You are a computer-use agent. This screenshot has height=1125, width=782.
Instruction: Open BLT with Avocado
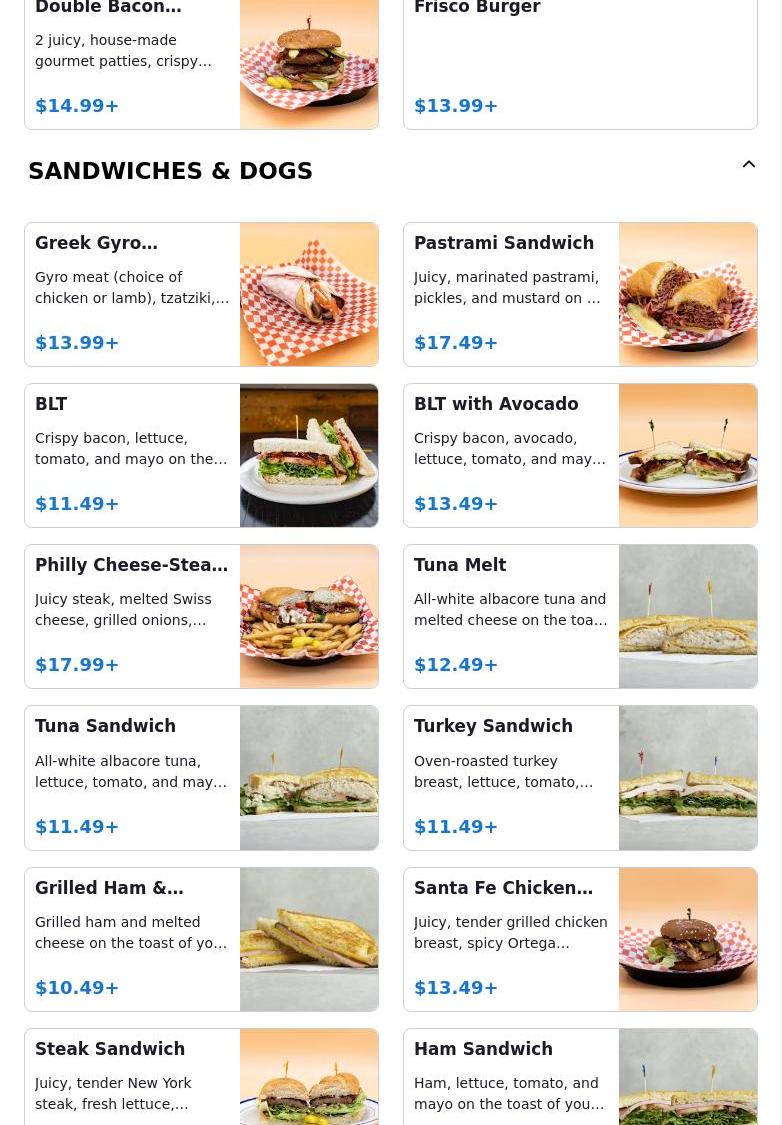(580, 455)
